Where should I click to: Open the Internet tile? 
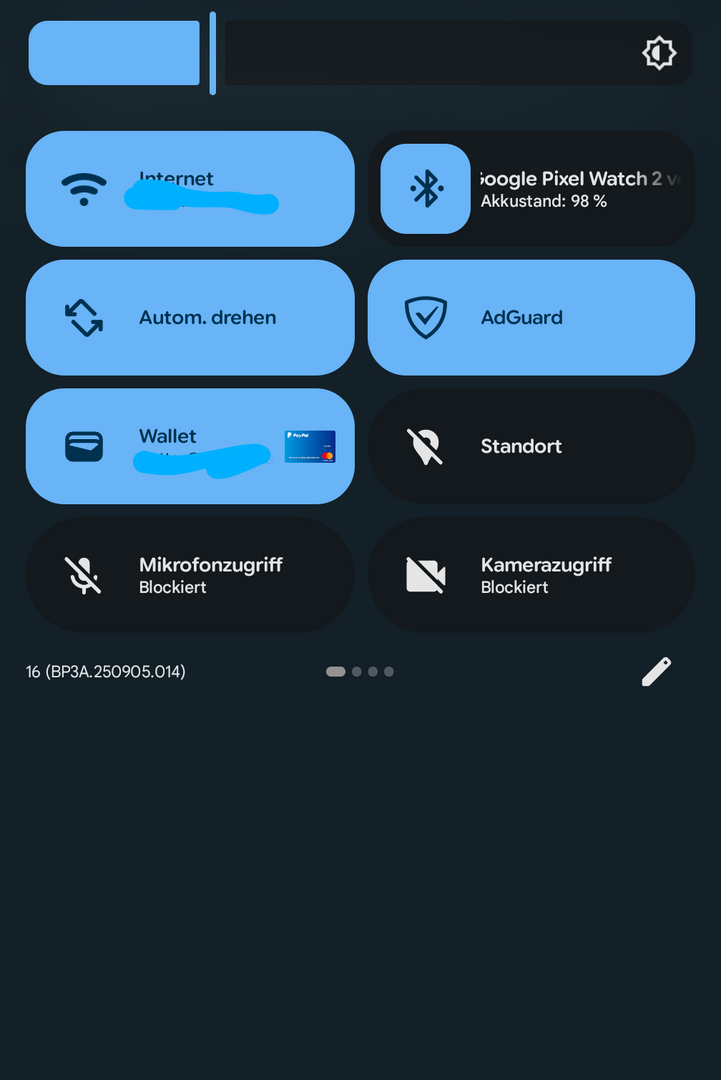pos(190,189)
